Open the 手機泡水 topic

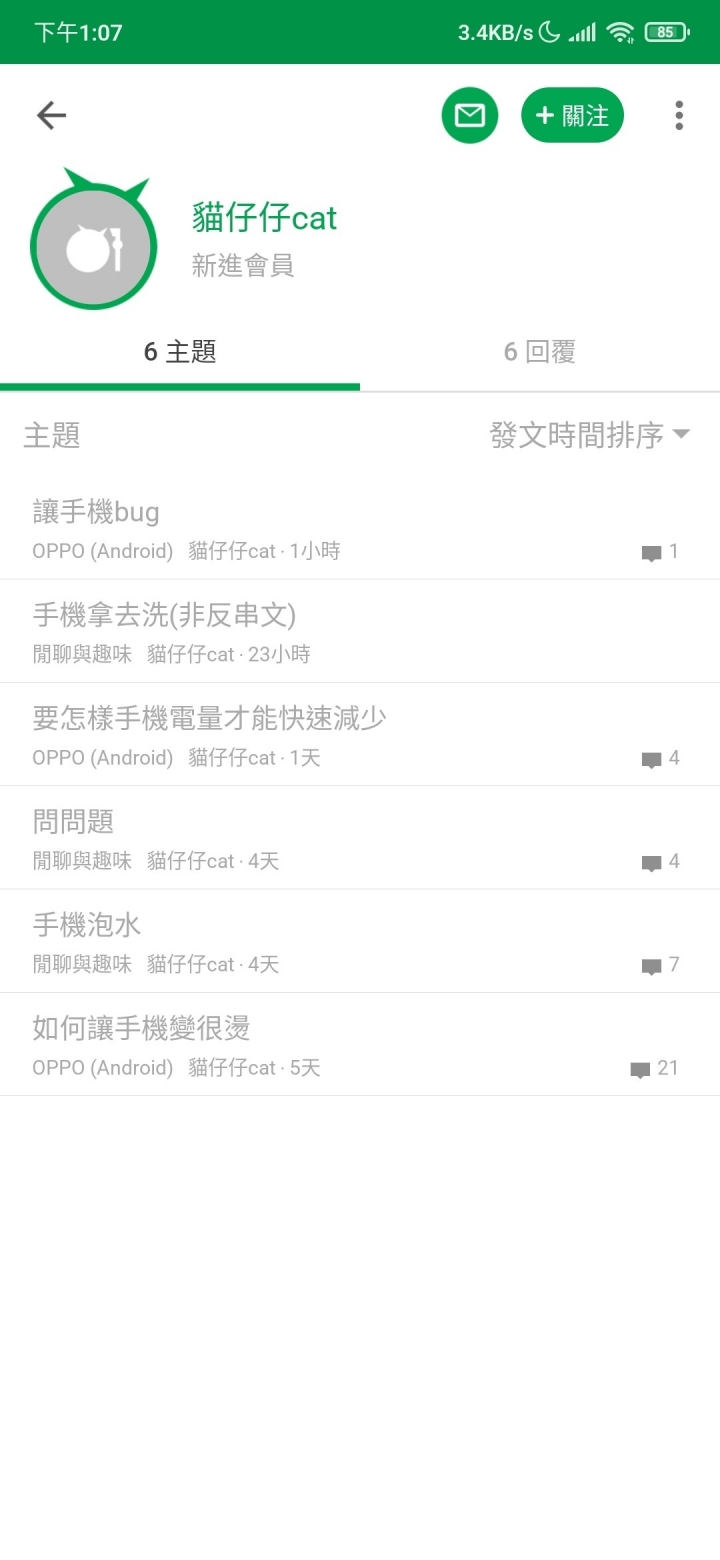click(x=360, y=941)
